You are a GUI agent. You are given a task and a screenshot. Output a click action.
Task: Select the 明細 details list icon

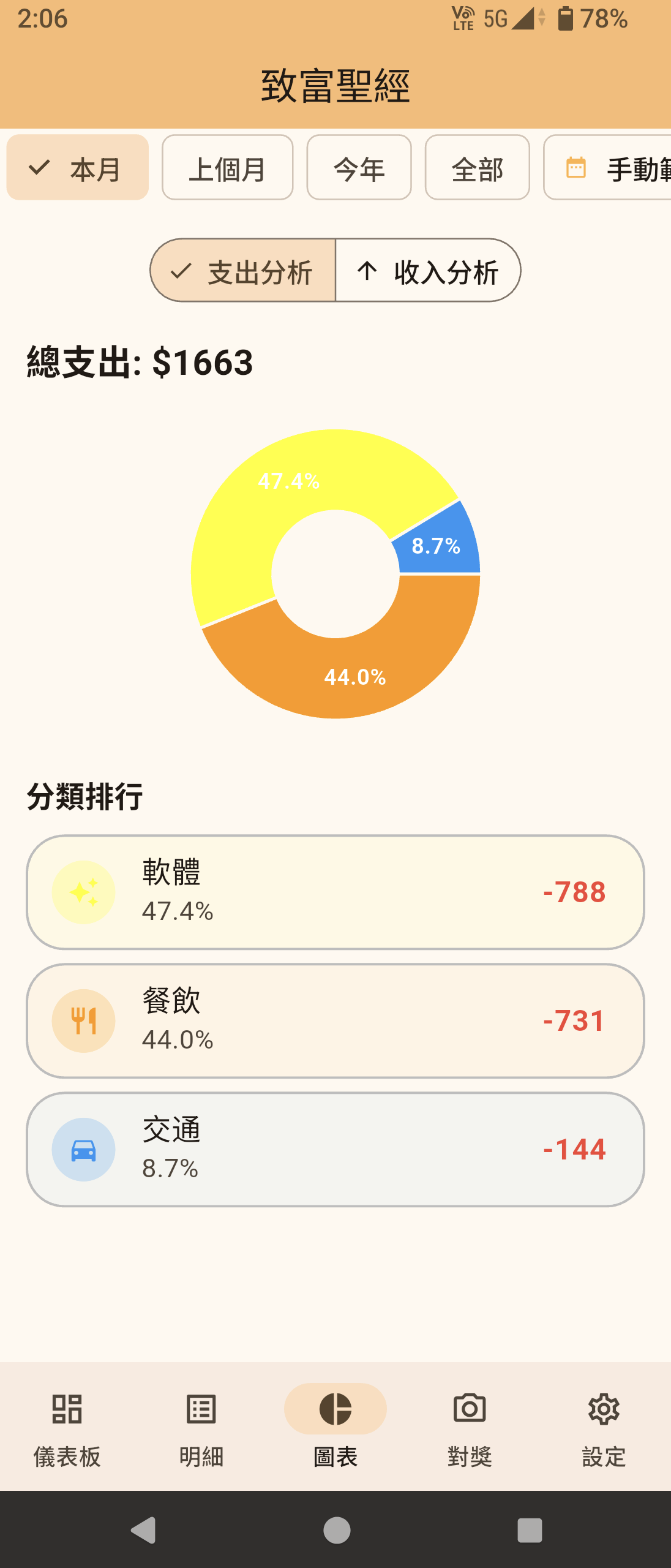[200, 1409]
